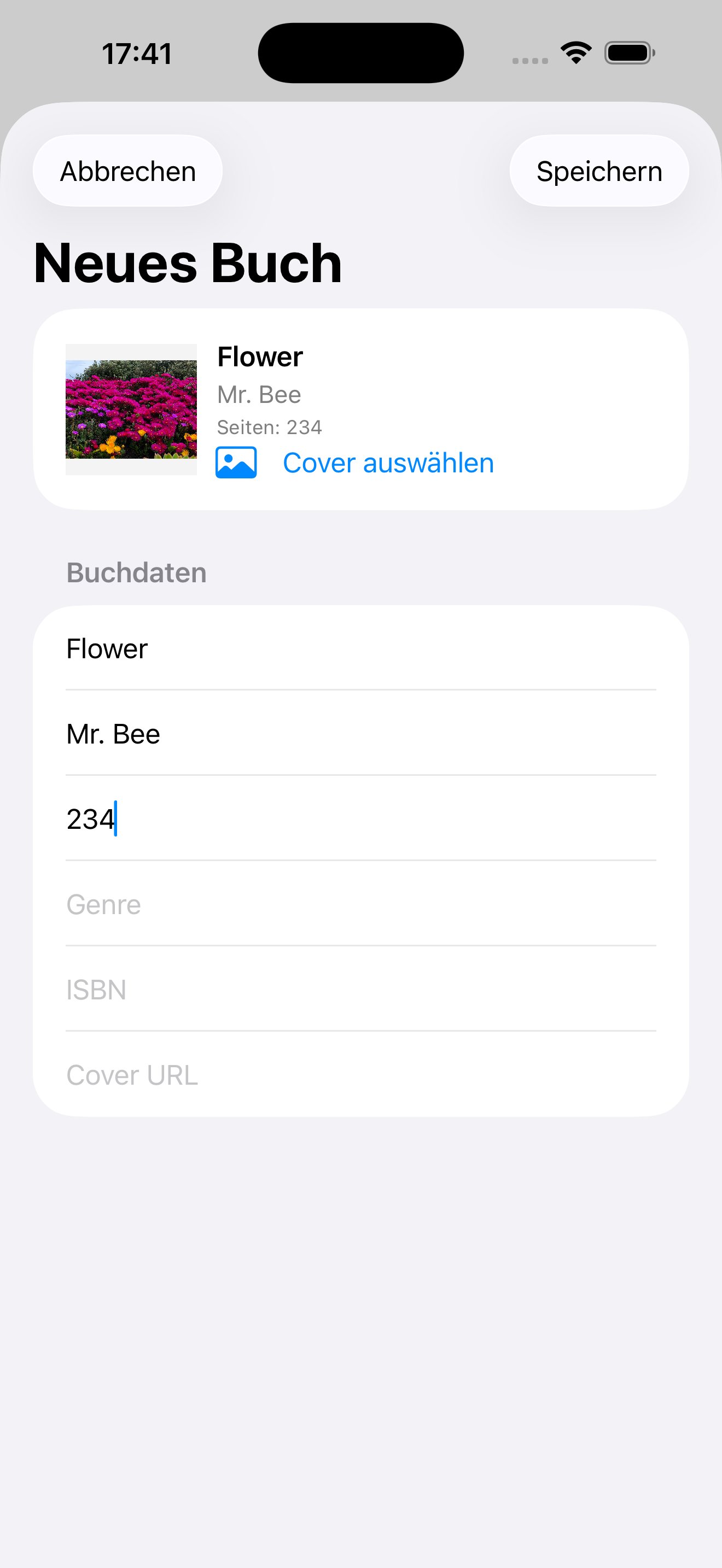Click the photo icon next to Cover auswählen
722x1568 pixels.
tap(236, 463)
